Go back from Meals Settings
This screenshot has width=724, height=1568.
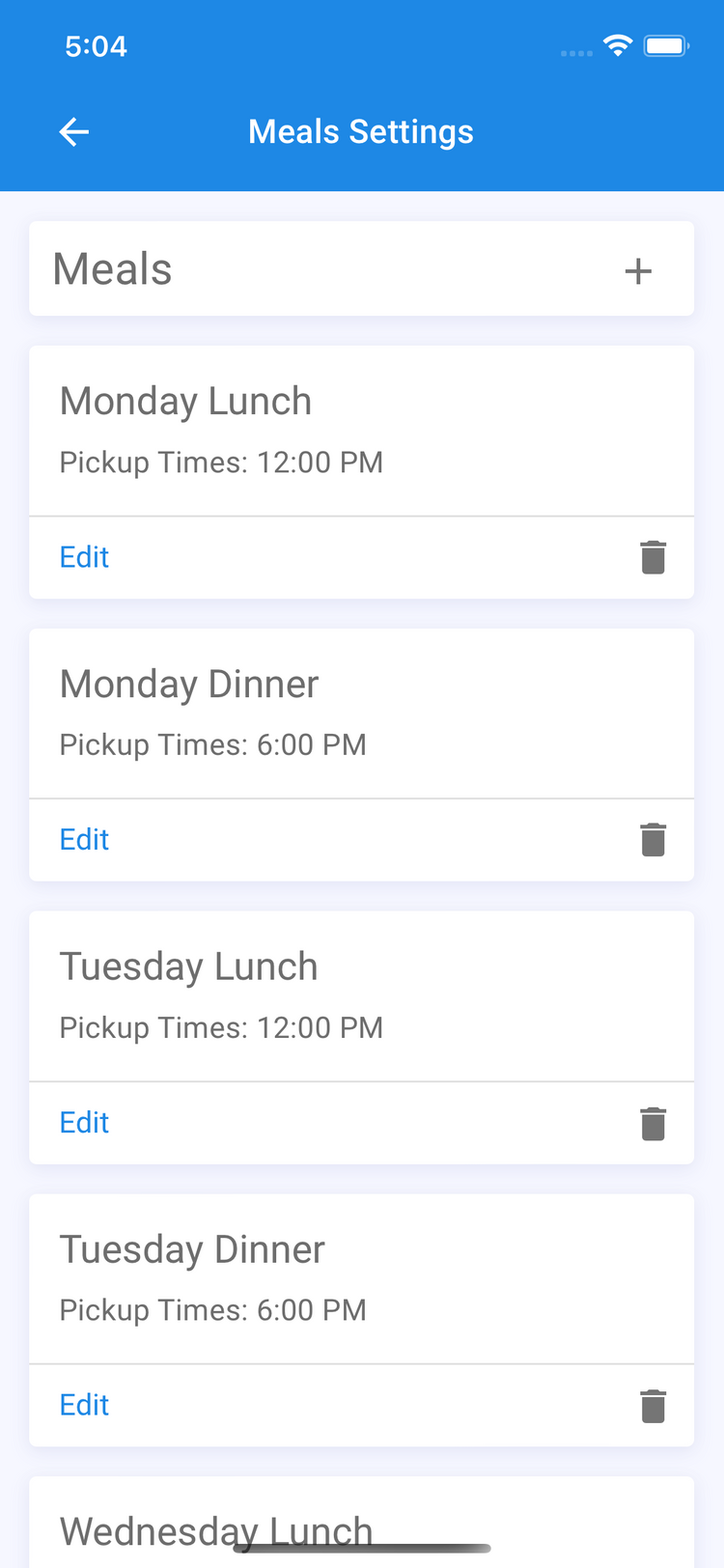[x=74, y=132]
